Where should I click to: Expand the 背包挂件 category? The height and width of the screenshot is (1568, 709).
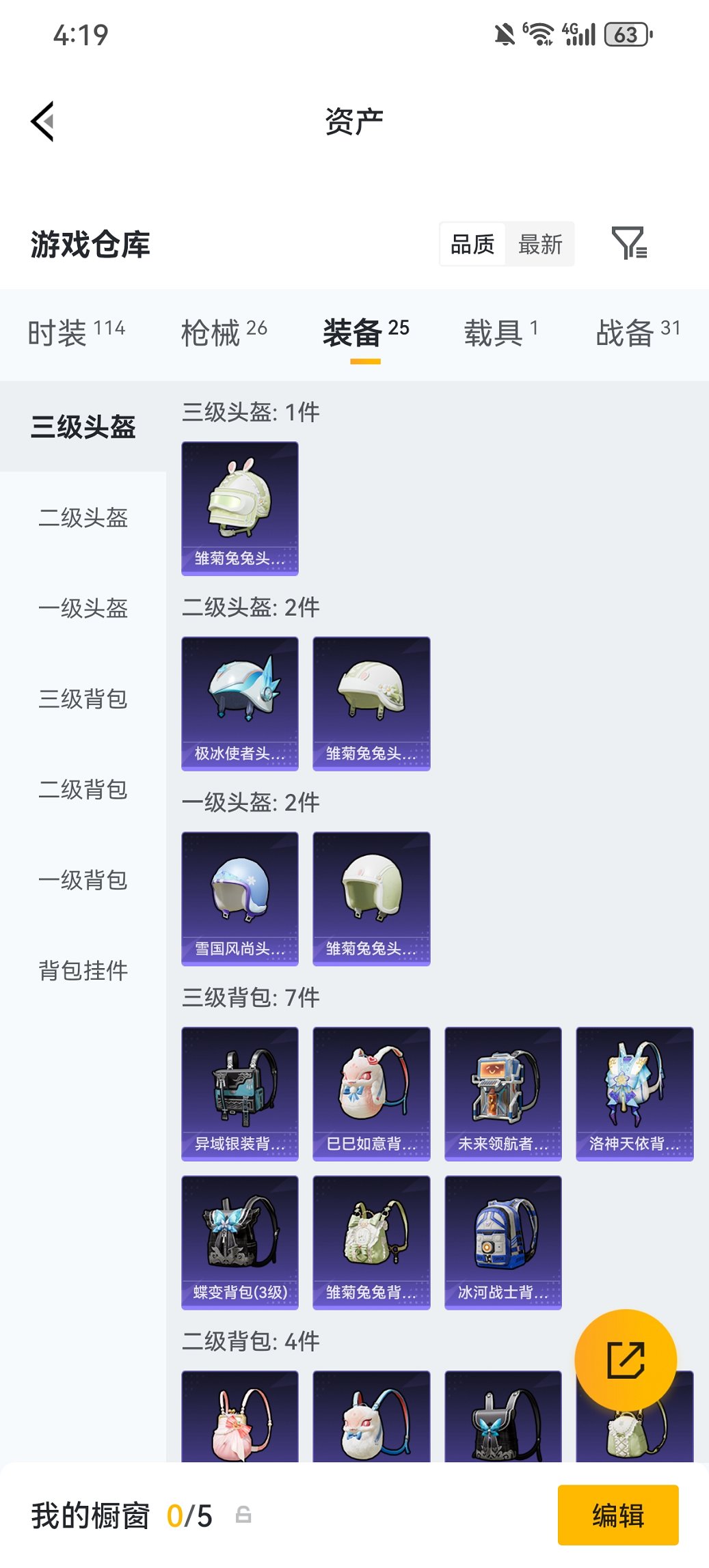tap(83, 971)
